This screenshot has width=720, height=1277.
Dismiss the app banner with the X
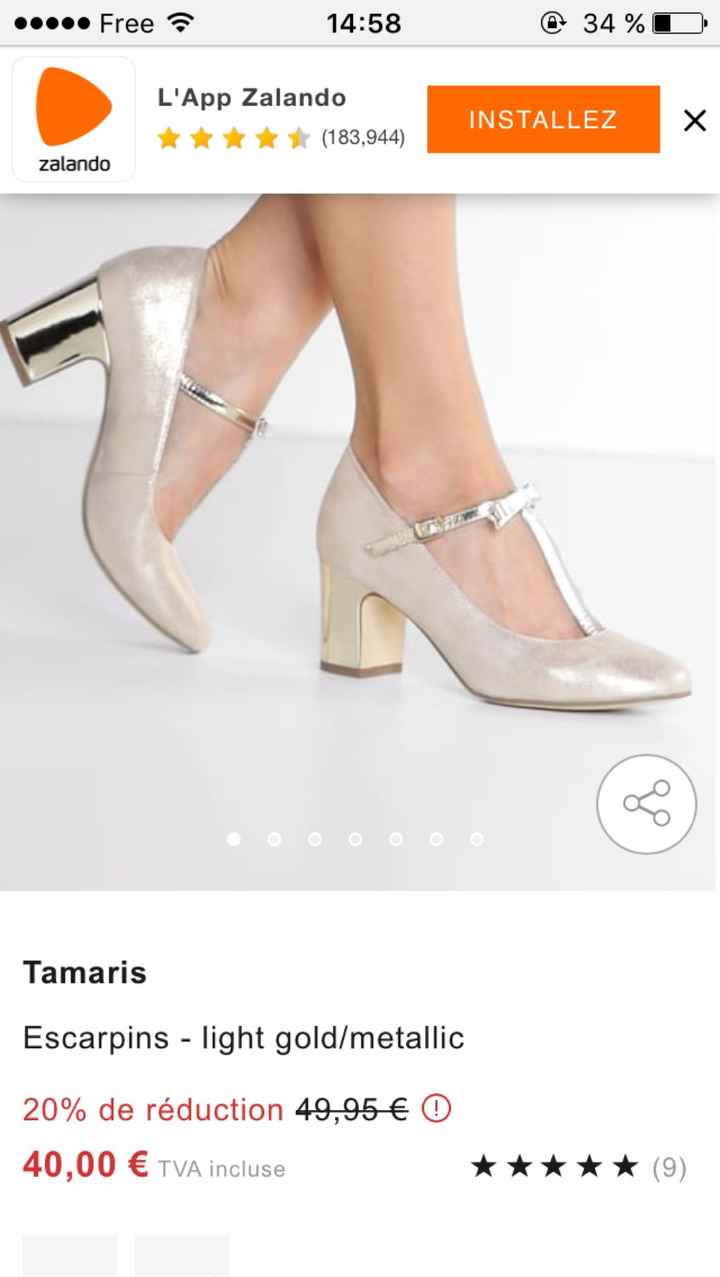tap(694, 119)
